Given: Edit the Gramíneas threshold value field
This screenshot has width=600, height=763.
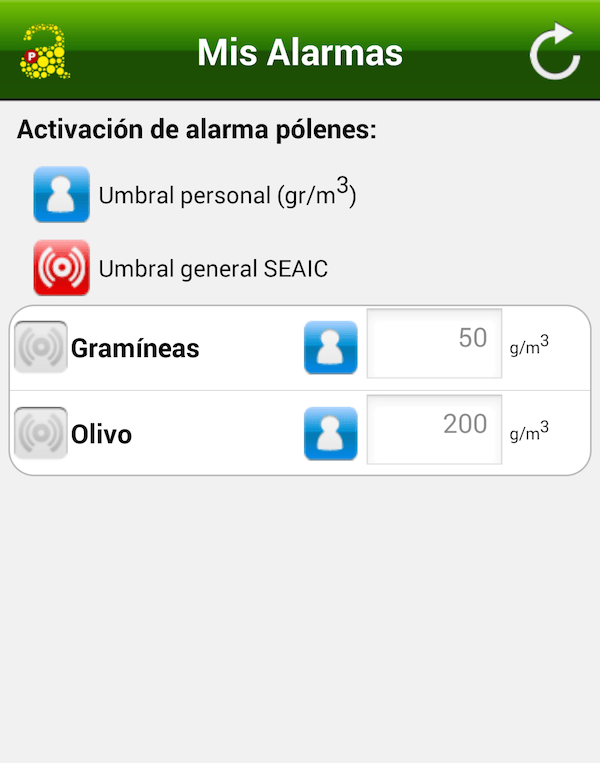Looking at the screenshot, I should click(x=434, y=344).
